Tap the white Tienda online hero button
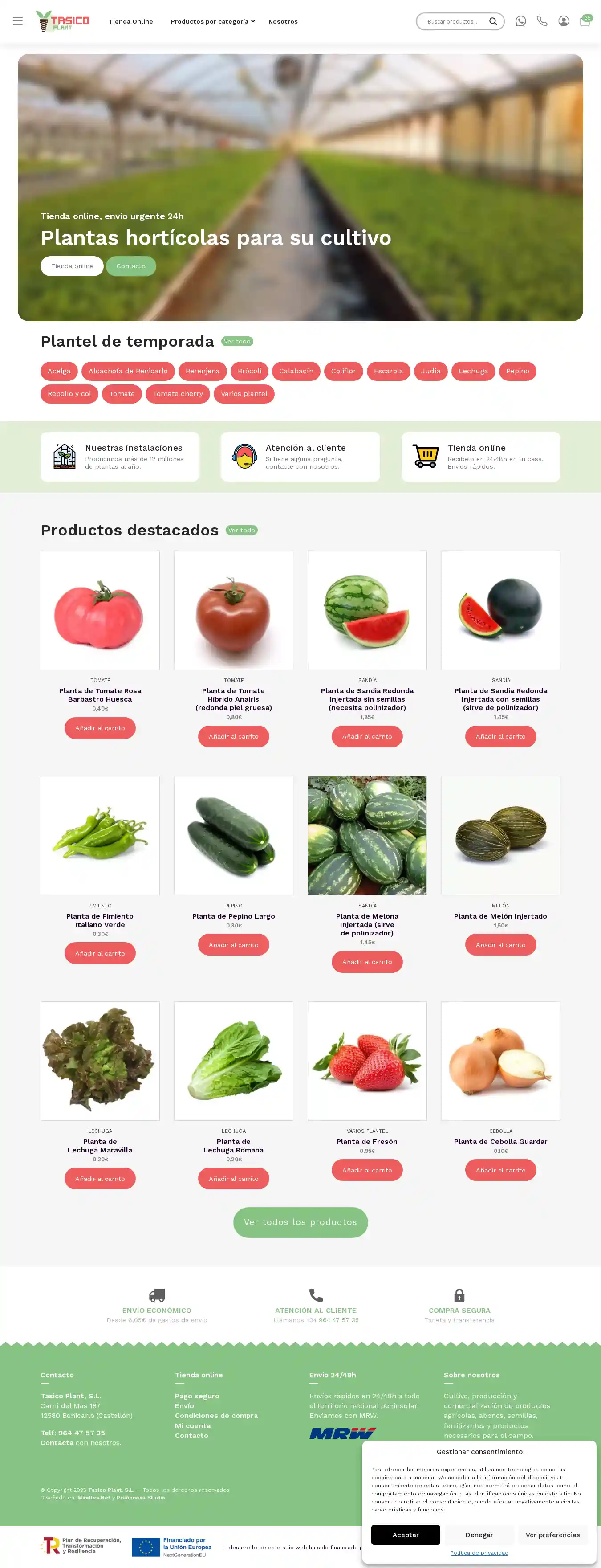This screenshot has height=1568, width=601. click(72, 266)
